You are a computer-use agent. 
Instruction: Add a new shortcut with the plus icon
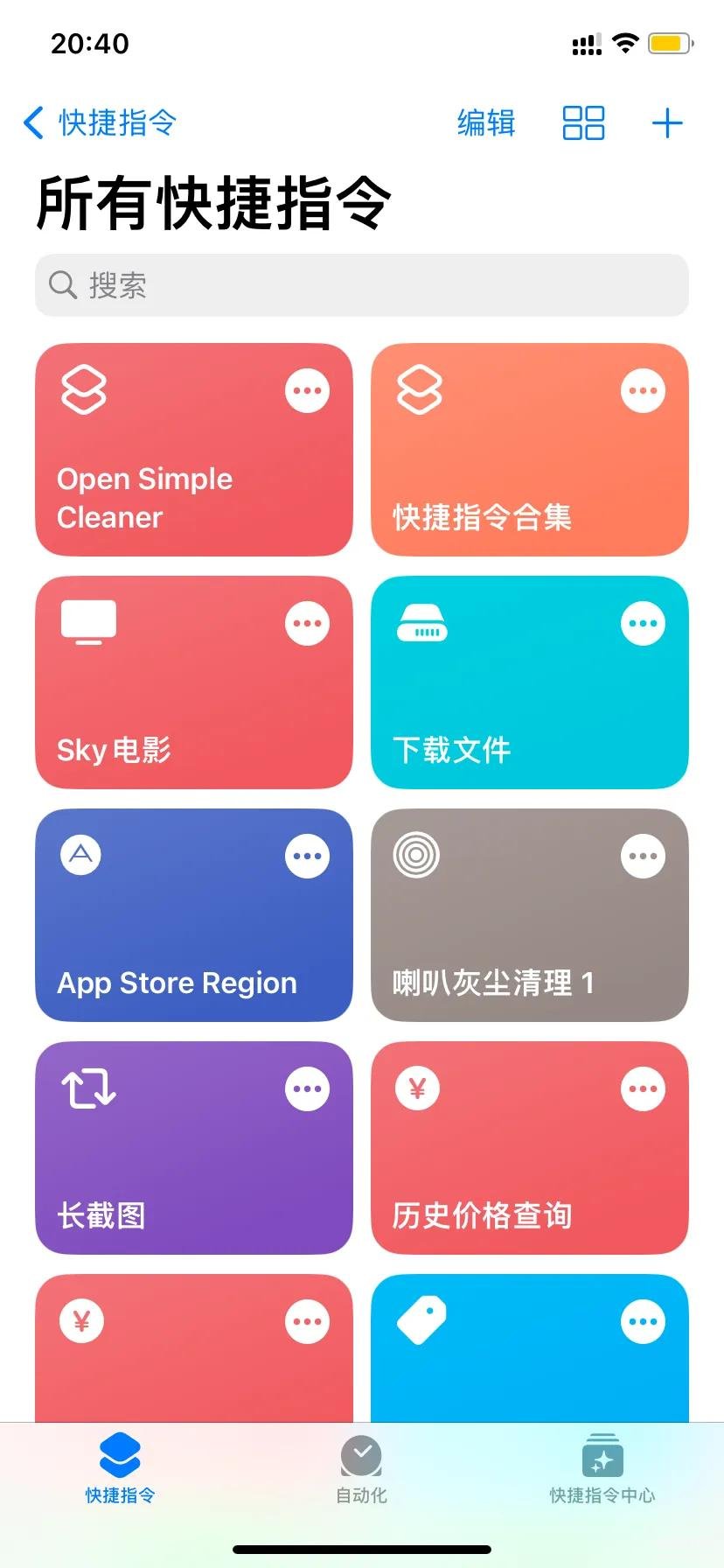click(x=667, y=123)
